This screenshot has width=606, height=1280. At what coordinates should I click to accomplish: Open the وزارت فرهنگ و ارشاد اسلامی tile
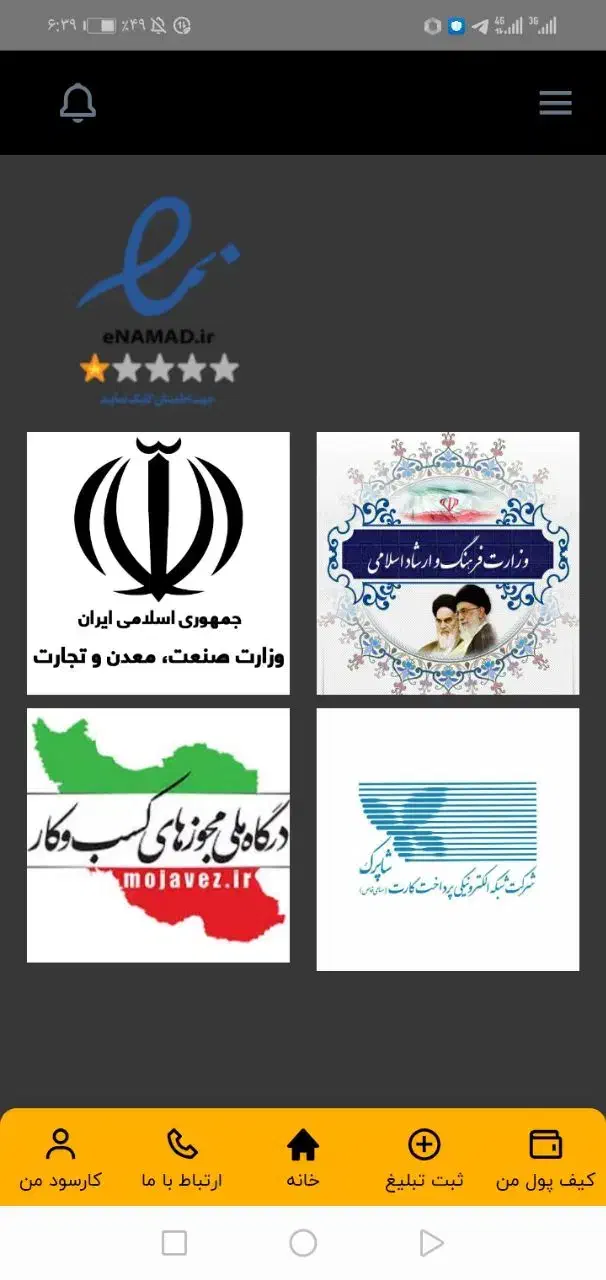448,563
